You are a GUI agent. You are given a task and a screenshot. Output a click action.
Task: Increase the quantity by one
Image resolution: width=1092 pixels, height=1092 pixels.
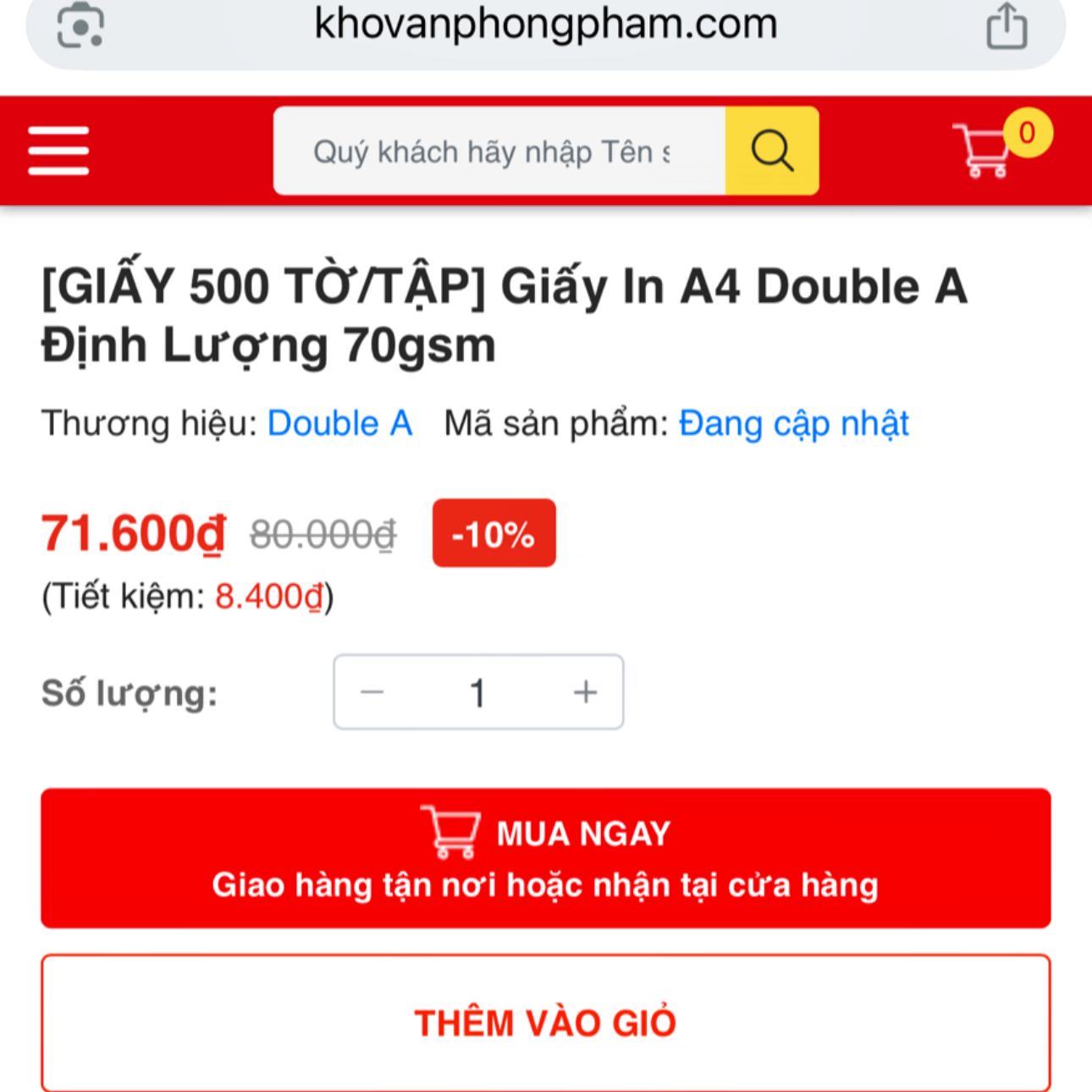(585, 692)
